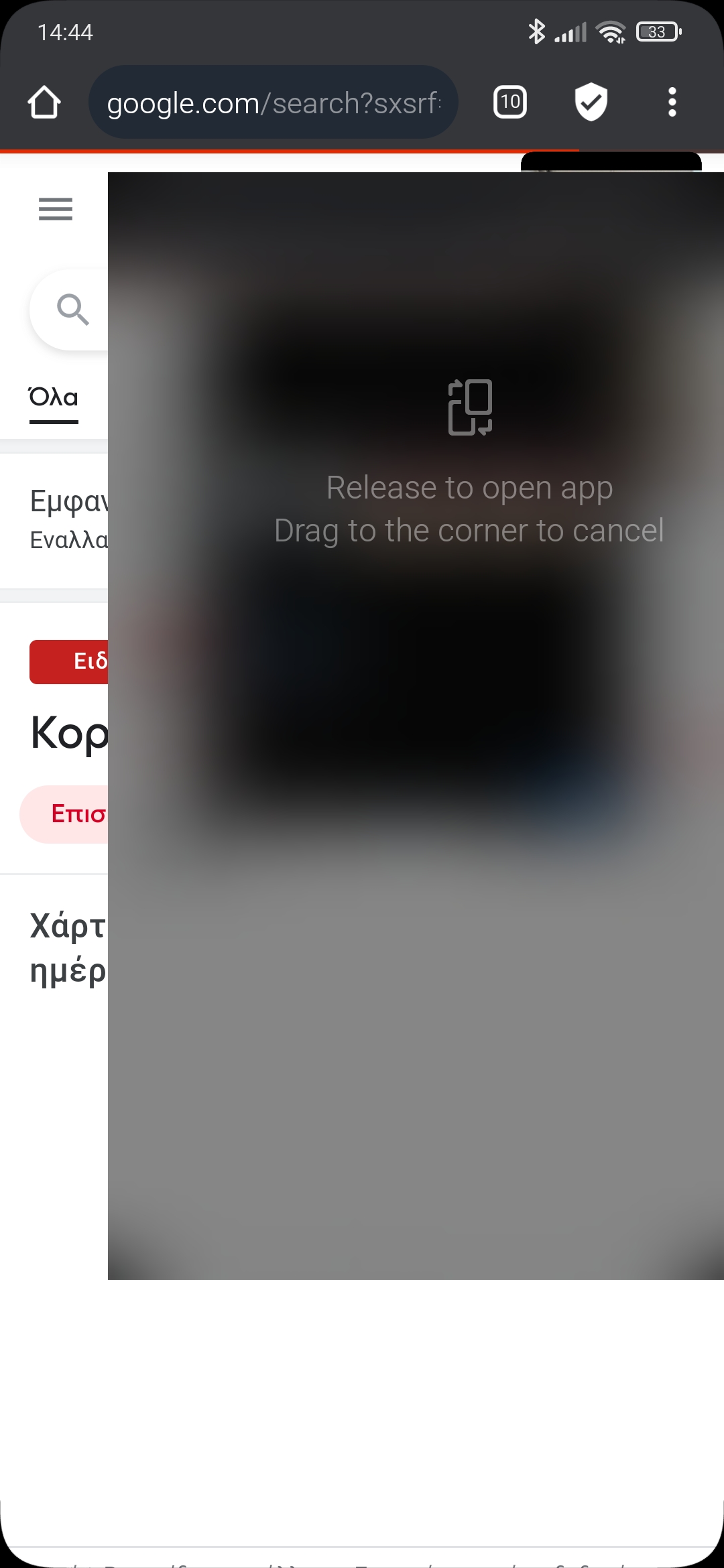
Task: Switch to the Όλα tab
Action: tap(54, 398)
